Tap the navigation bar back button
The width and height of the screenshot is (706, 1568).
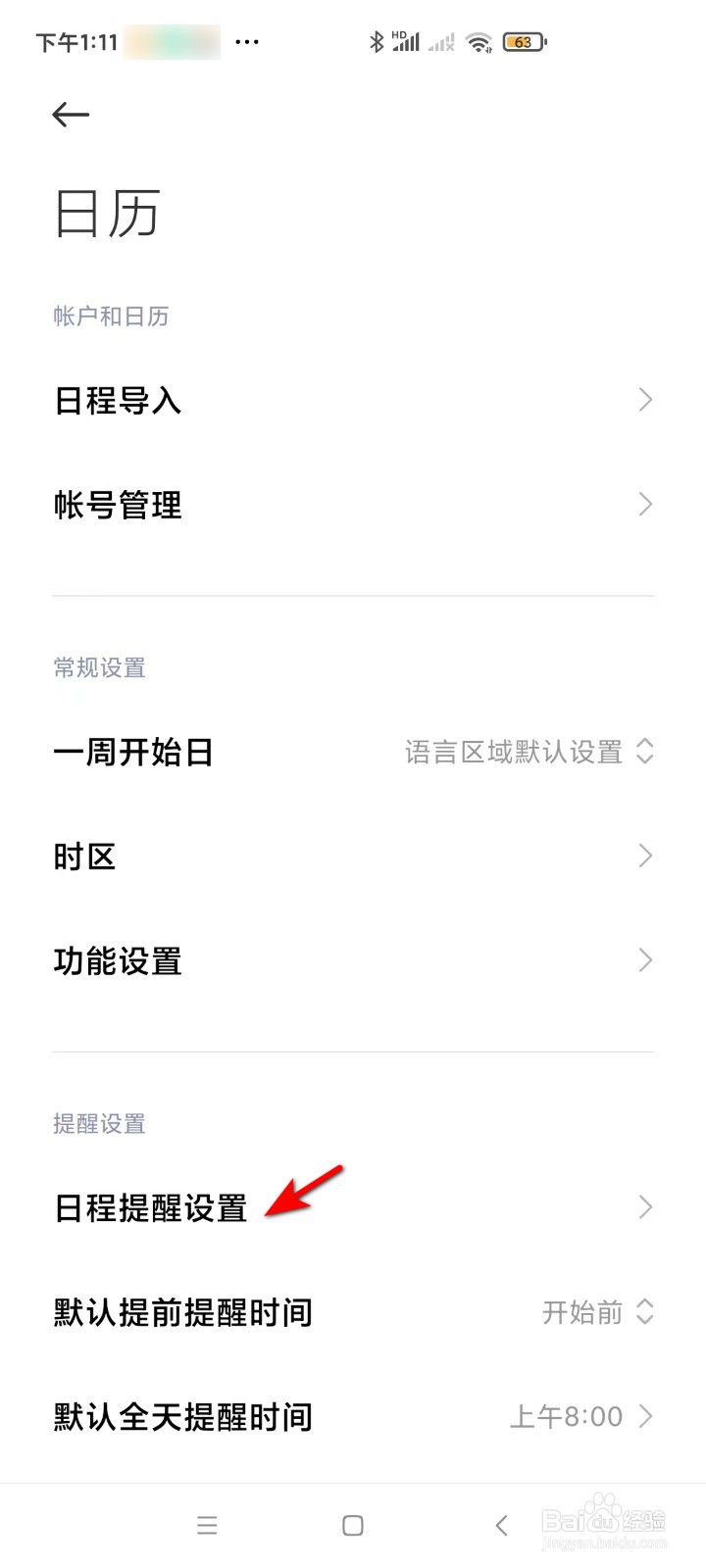click(x=500, y=1525)
